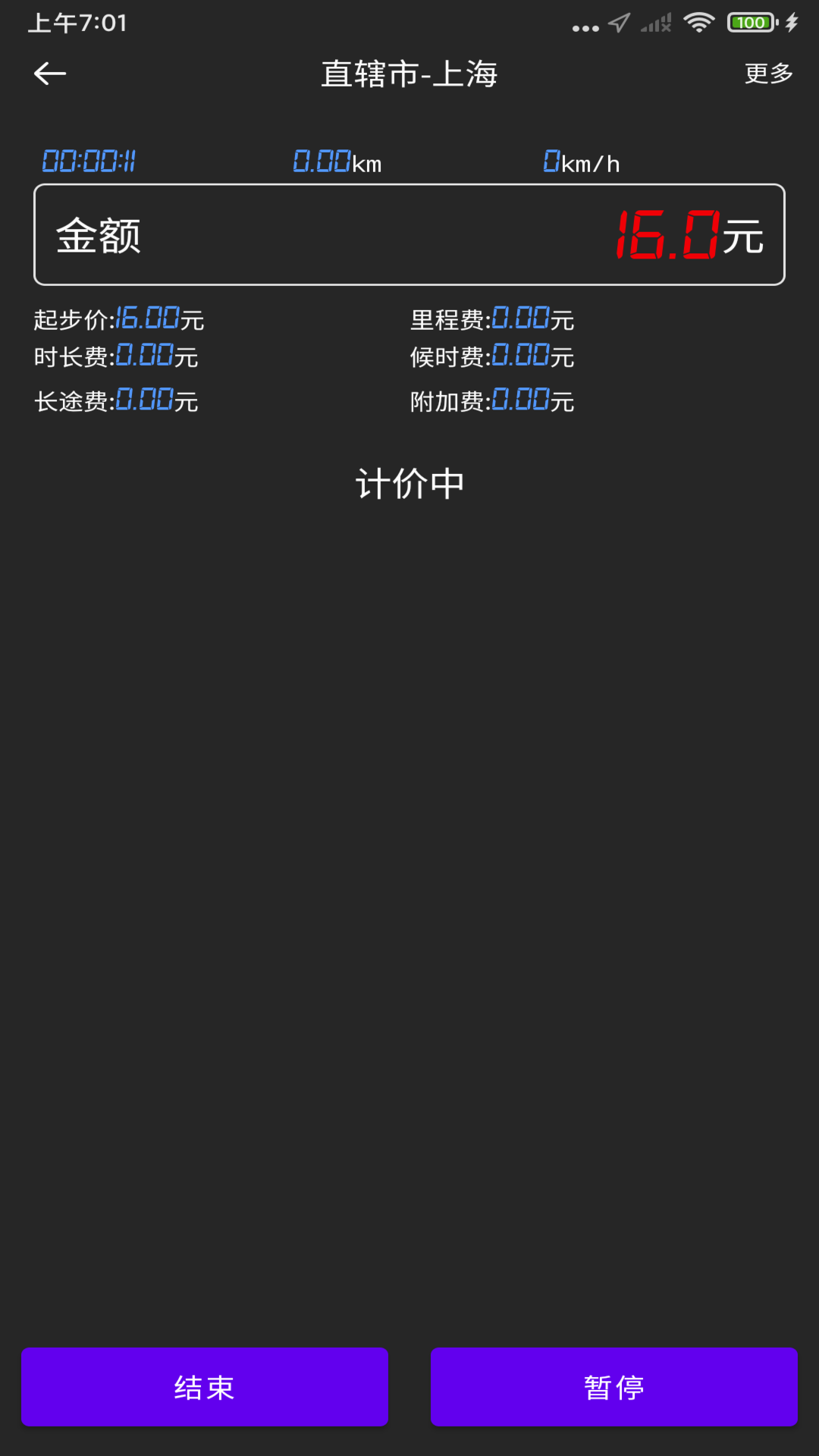This screenshot has height=1456, width=819.
Task: Pause the fare meter with 暂停
Action: (614, 1387)
